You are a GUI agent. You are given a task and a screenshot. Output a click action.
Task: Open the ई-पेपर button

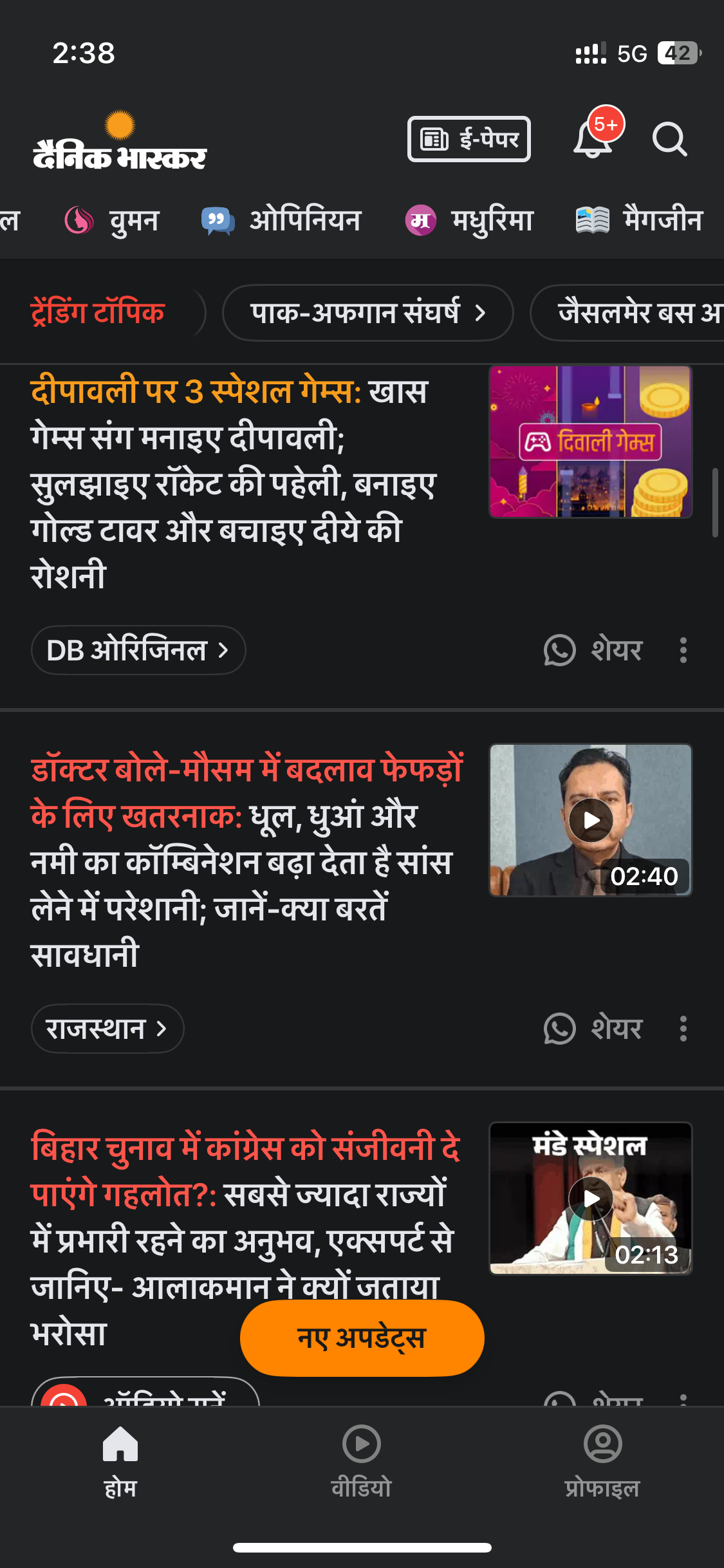(x=469, y=139)
